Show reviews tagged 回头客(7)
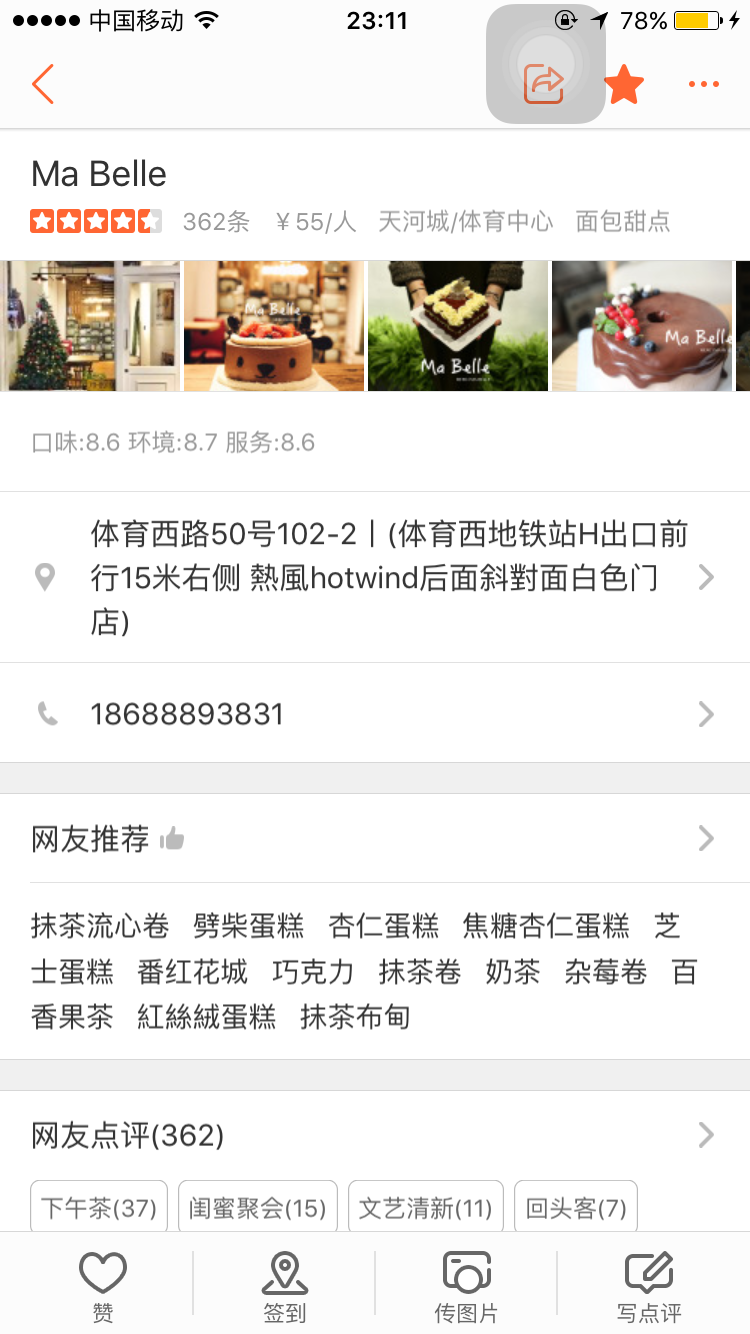Image resolution: width=750 pixels, height=1334 pixels. coord(576,1208)
